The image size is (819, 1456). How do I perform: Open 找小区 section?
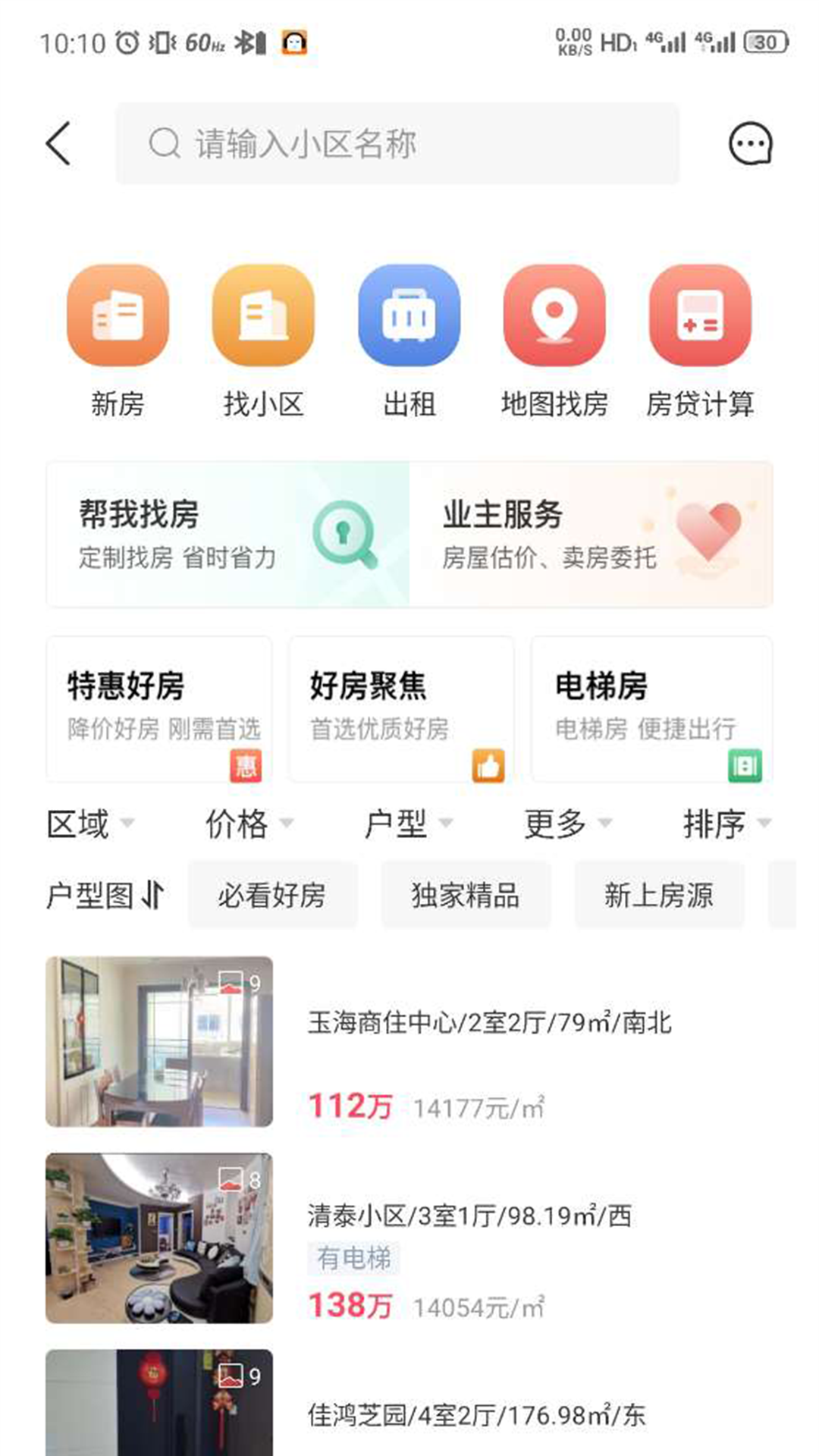click(263, 341)
